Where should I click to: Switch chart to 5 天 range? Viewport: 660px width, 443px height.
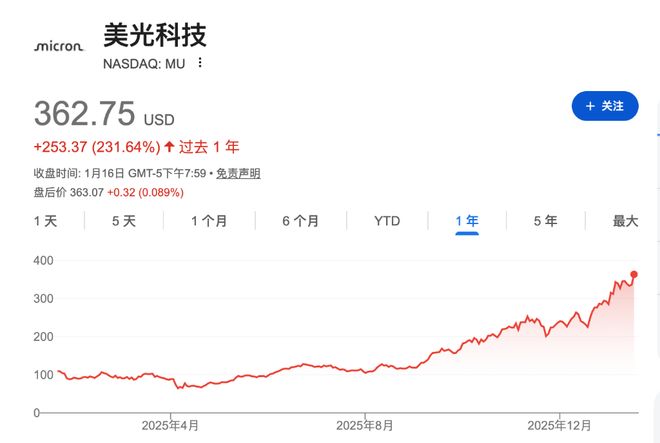click(123, 221)
